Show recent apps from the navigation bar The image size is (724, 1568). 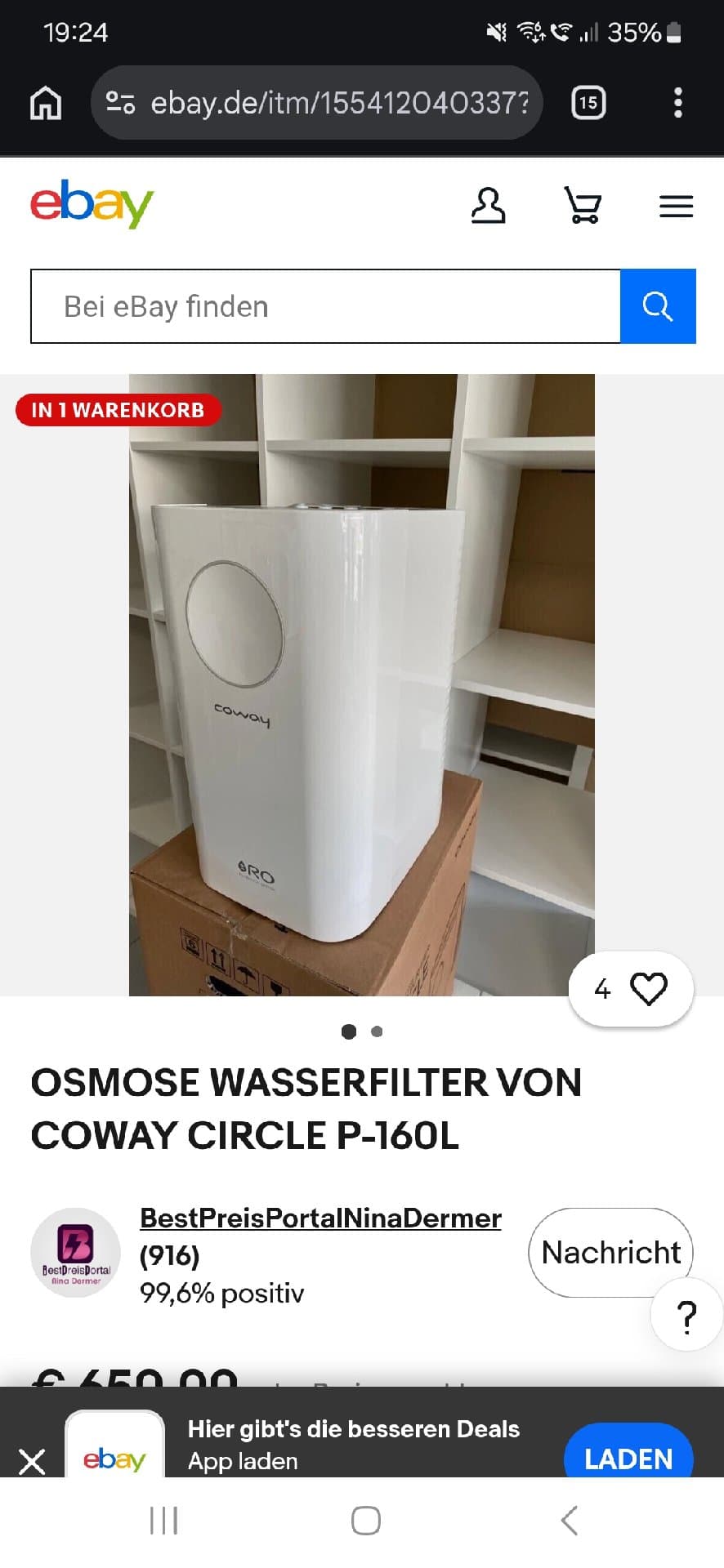(x=163, y=1521)
